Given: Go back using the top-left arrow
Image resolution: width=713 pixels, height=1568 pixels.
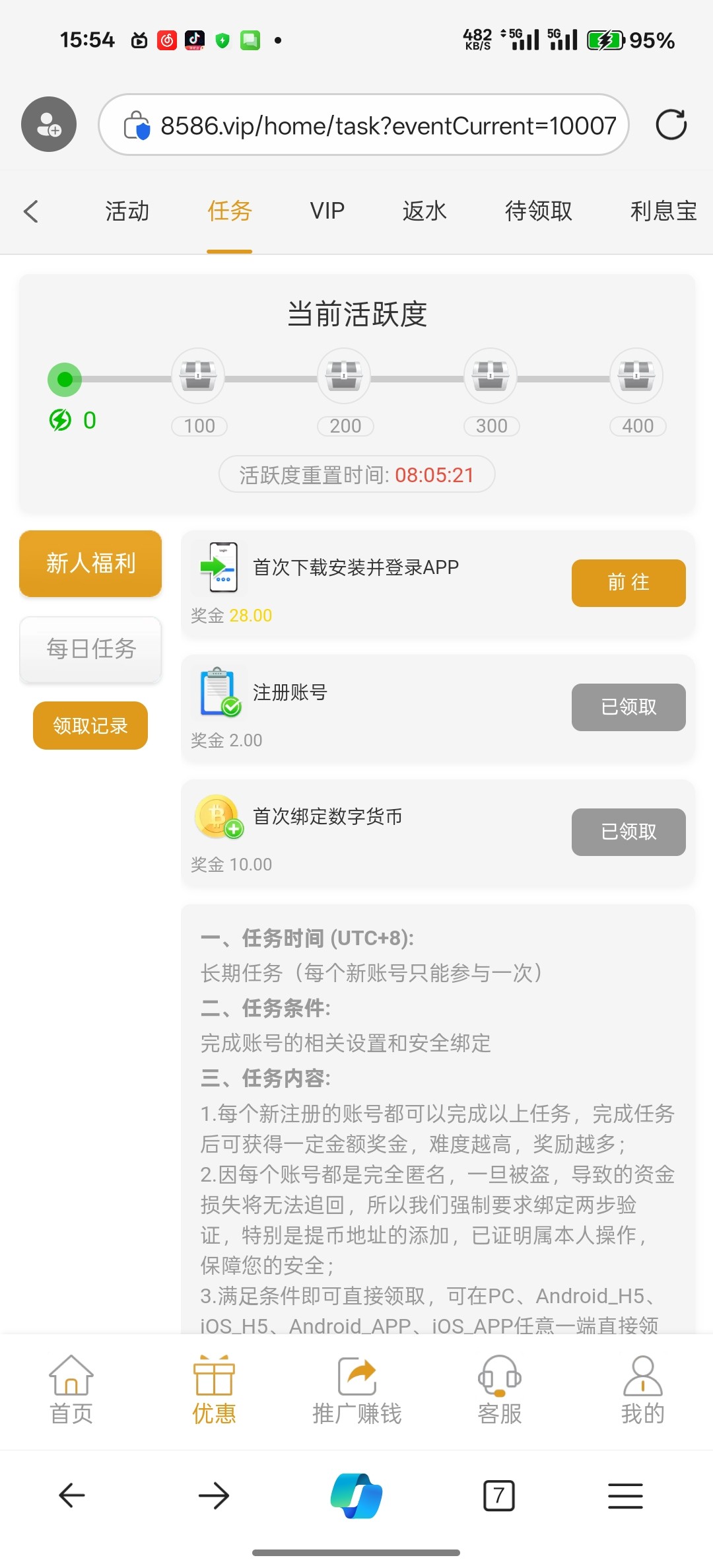Looking at the screenshot, I should (x=31, y=211).
